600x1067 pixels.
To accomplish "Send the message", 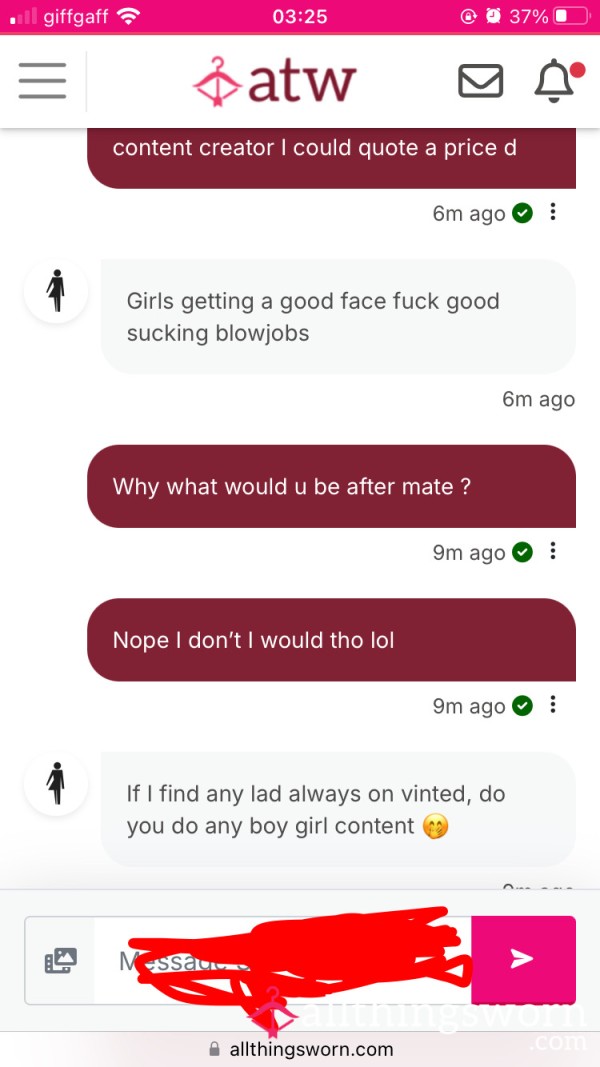I will point(523,960).
